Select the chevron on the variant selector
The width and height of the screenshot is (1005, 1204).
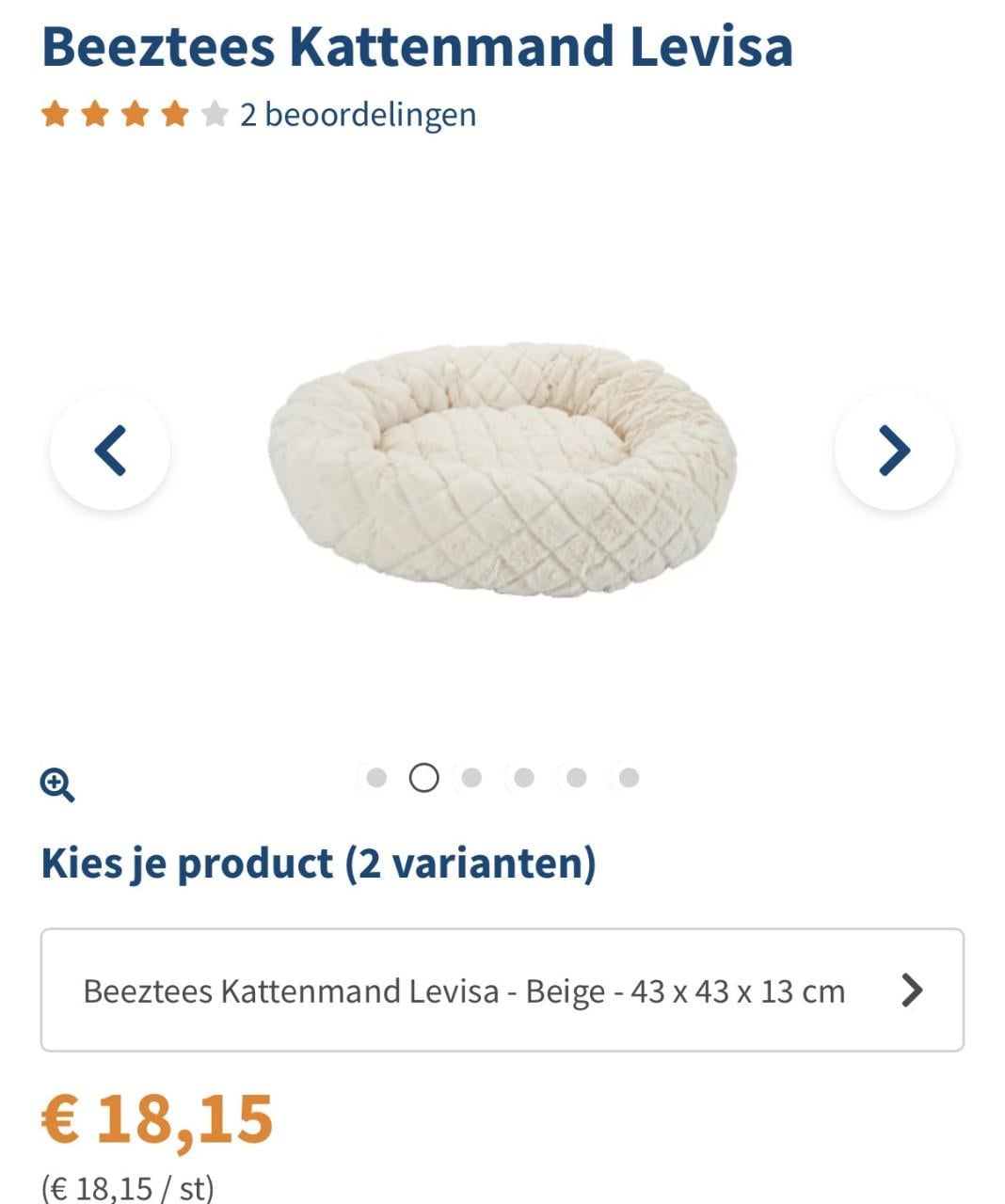pyautogui.click(x=911, y=990)
